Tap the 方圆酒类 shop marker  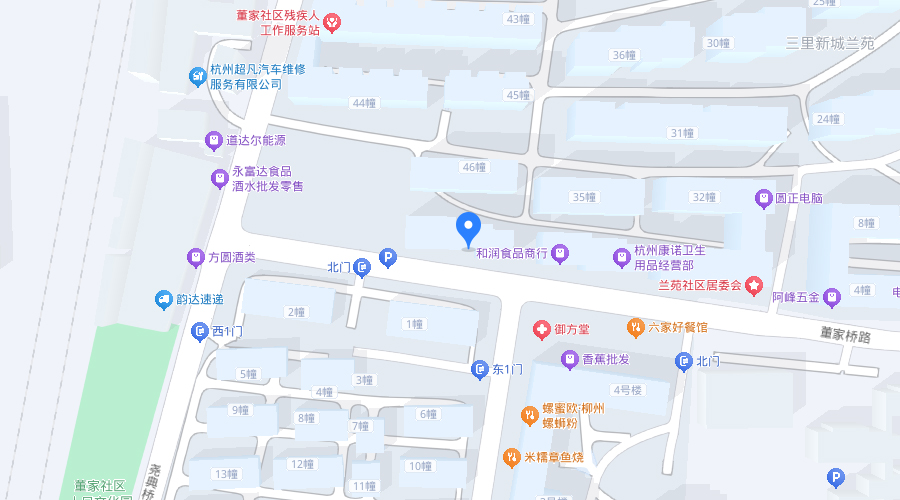(195, 258)
